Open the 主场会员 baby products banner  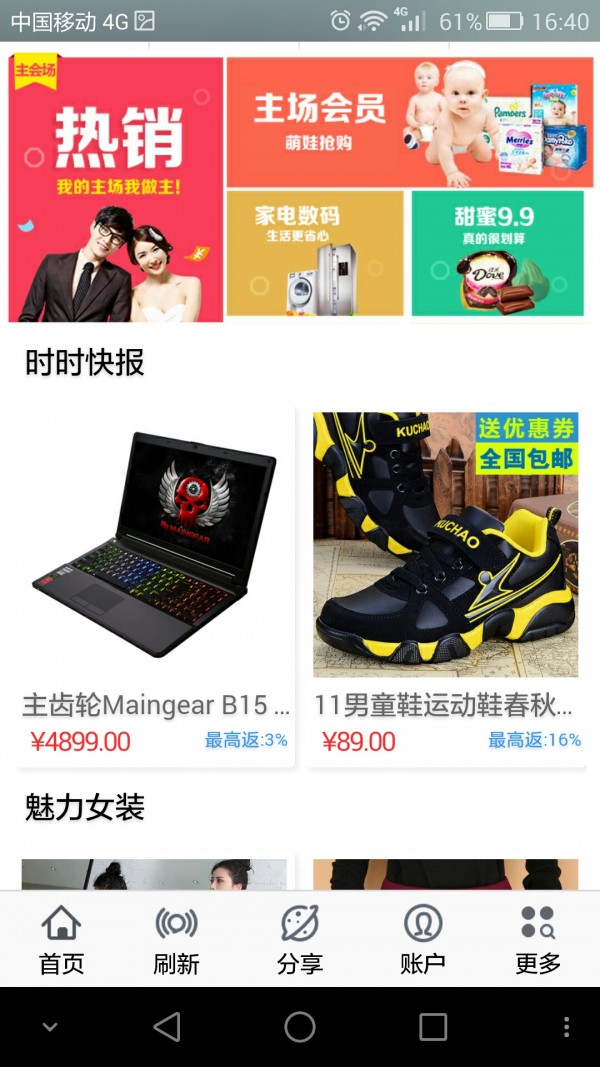[410, 122]
